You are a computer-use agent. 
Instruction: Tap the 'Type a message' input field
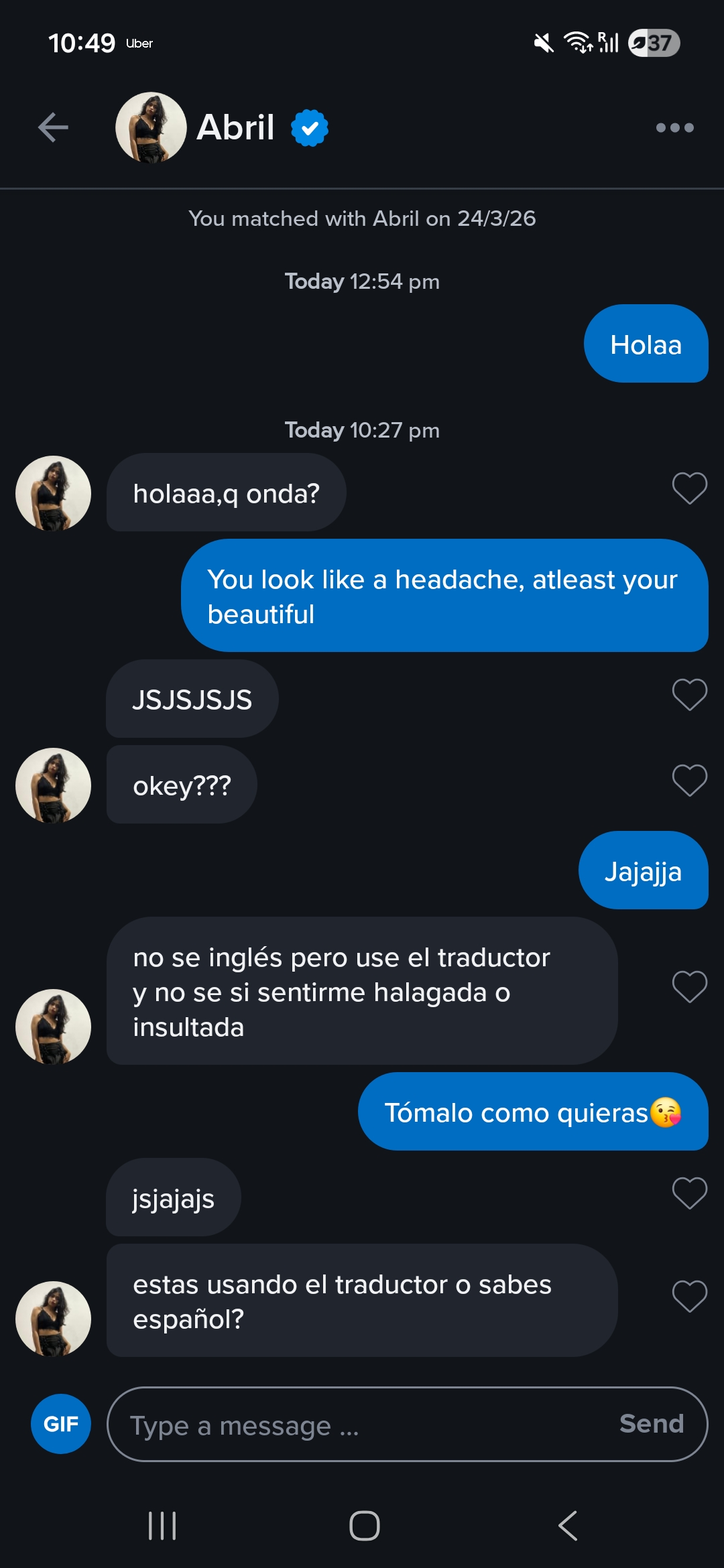302,1424
